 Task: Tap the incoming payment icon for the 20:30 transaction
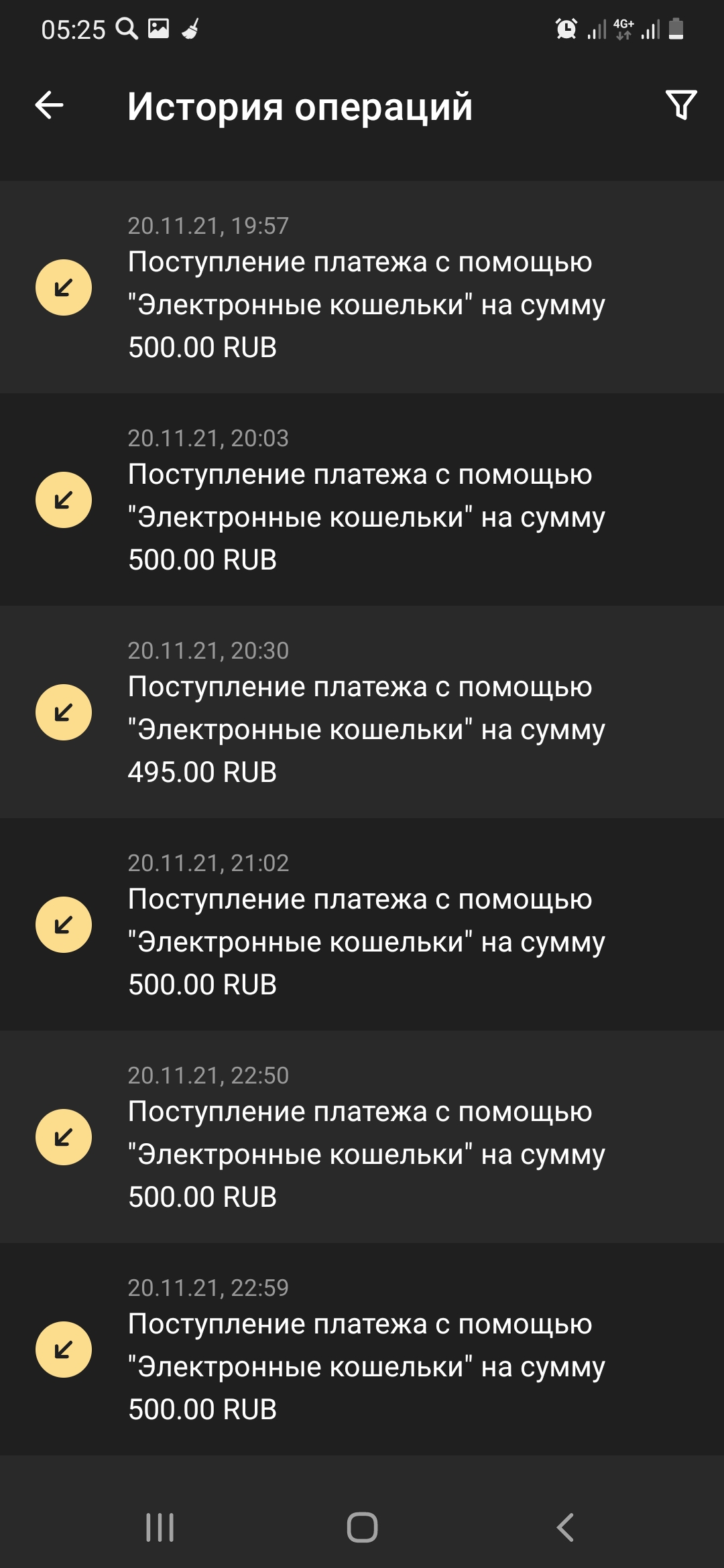(63, 713)
